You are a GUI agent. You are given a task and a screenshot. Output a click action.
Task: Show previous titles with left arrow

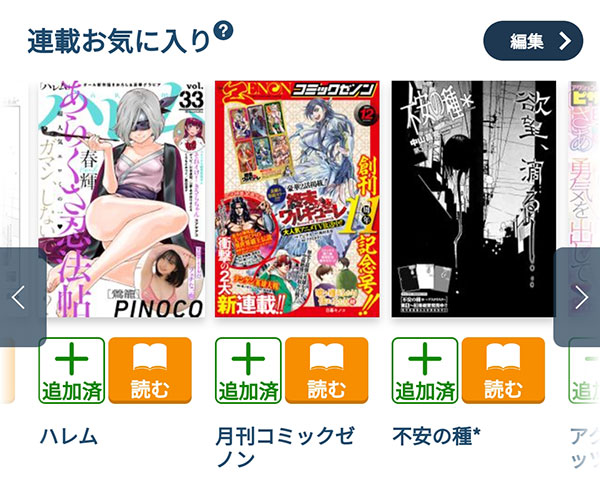(x=19, y=297)
